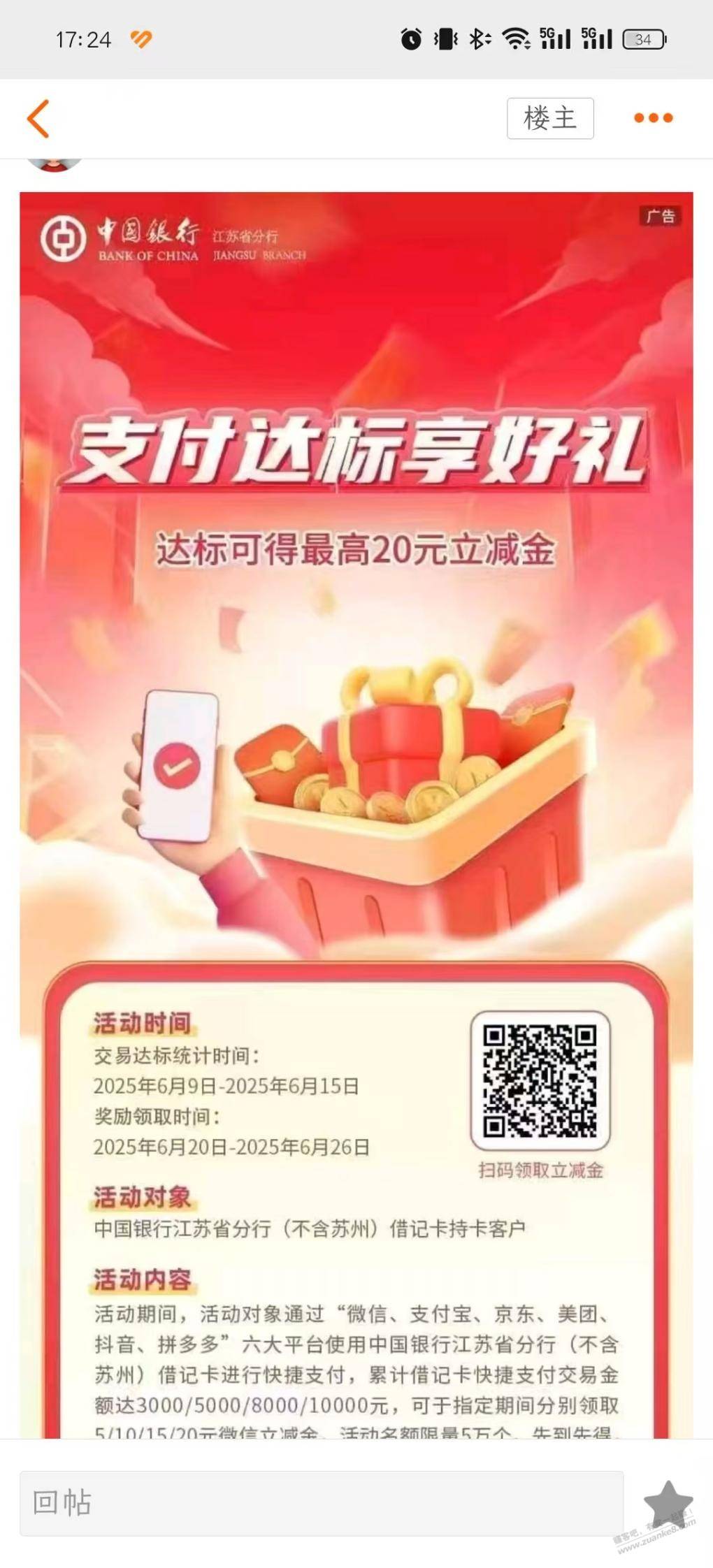Screen dimensions: 713x1568
Task: Filter posts by 楼主 only
Action: tap(550, 118)
